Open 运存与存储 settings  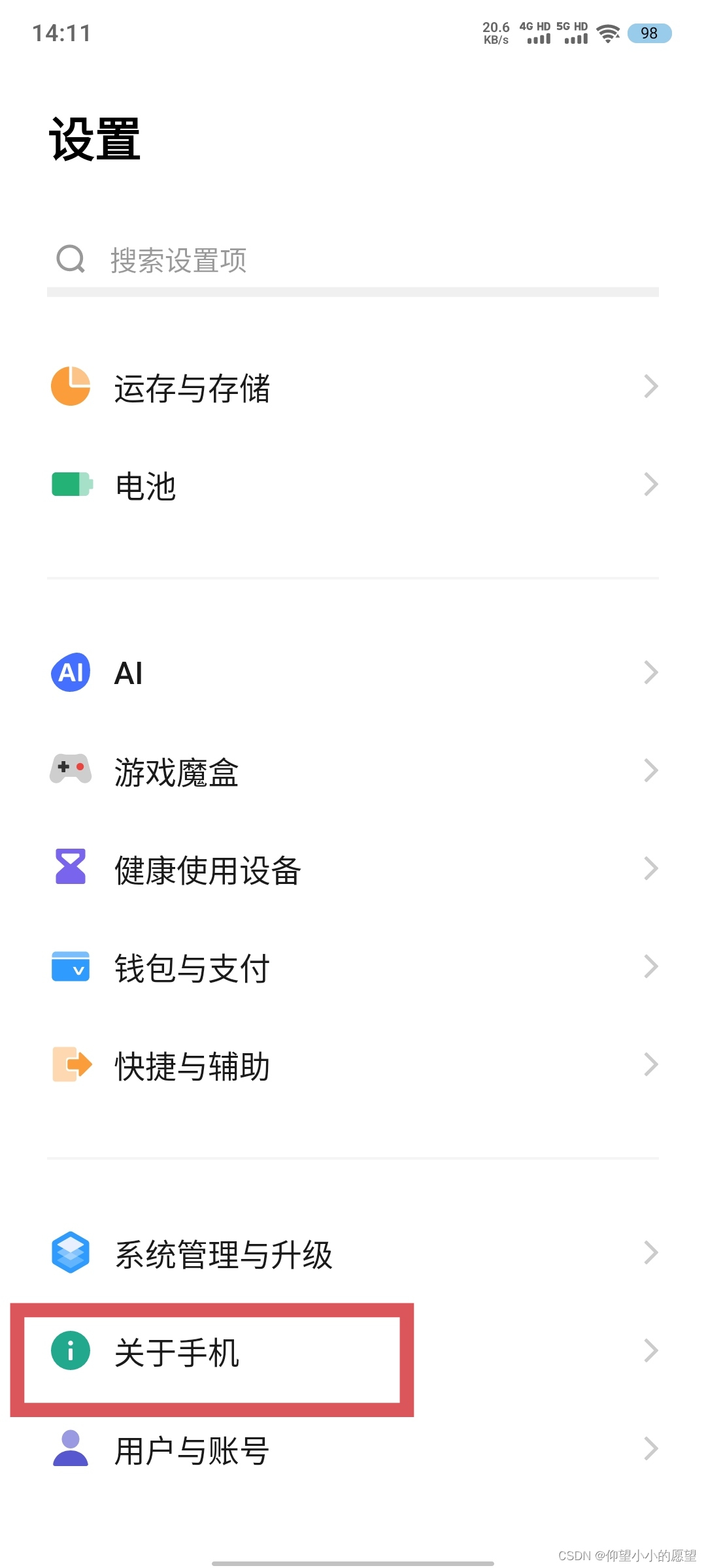coord(353,387)
